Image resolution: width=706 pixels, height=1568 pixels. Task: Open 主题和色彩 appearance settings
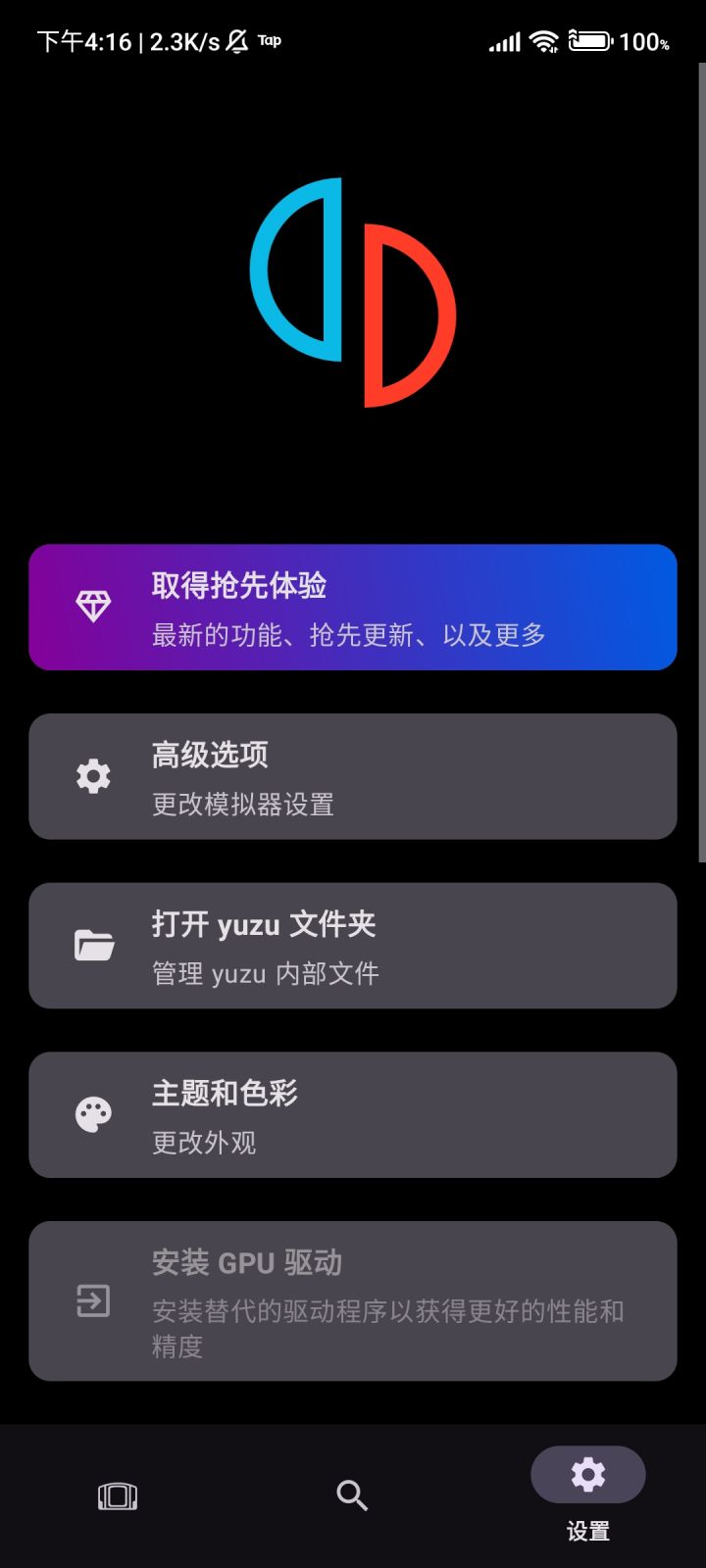[x=353, y=1114]
